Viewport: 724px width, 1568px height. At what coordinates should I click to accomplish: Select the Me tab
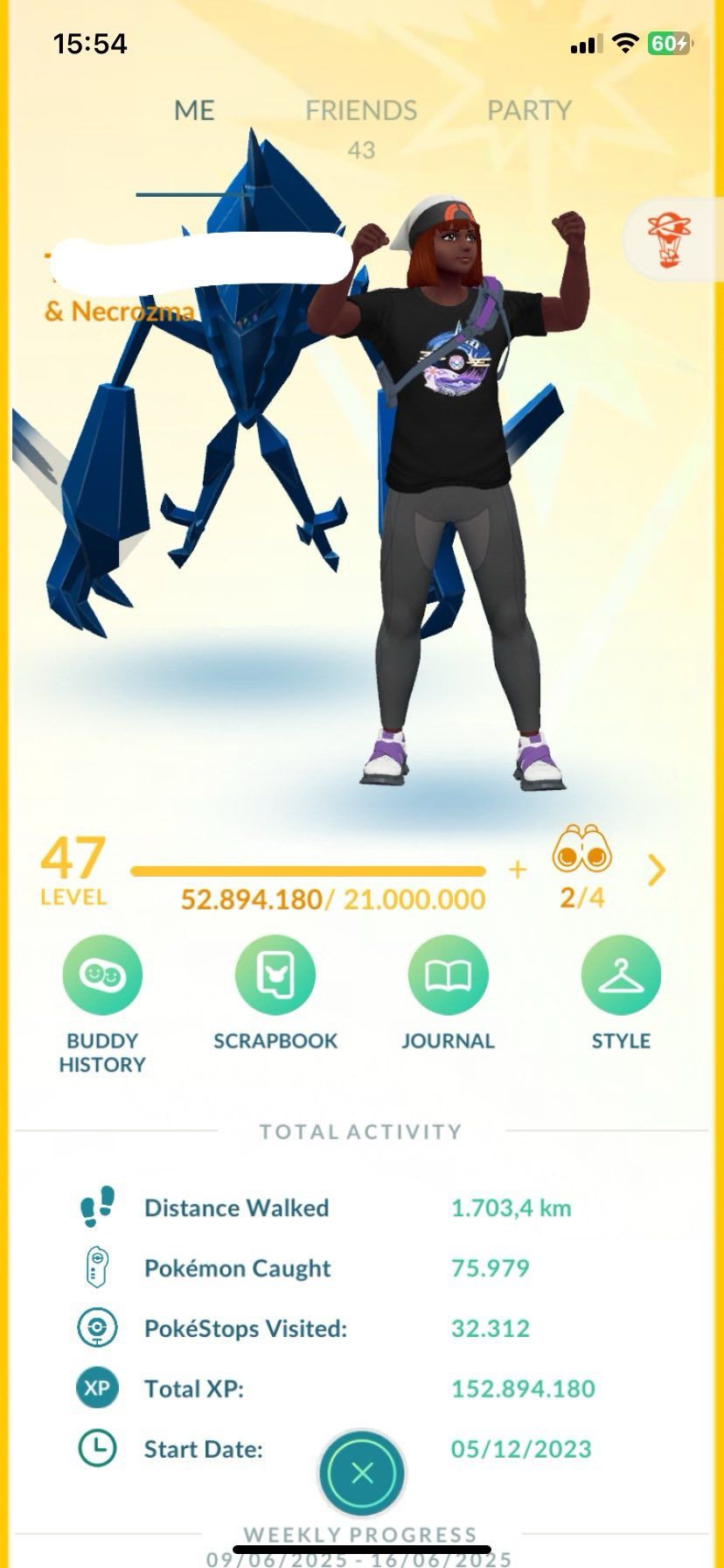(x=194, y=111)
